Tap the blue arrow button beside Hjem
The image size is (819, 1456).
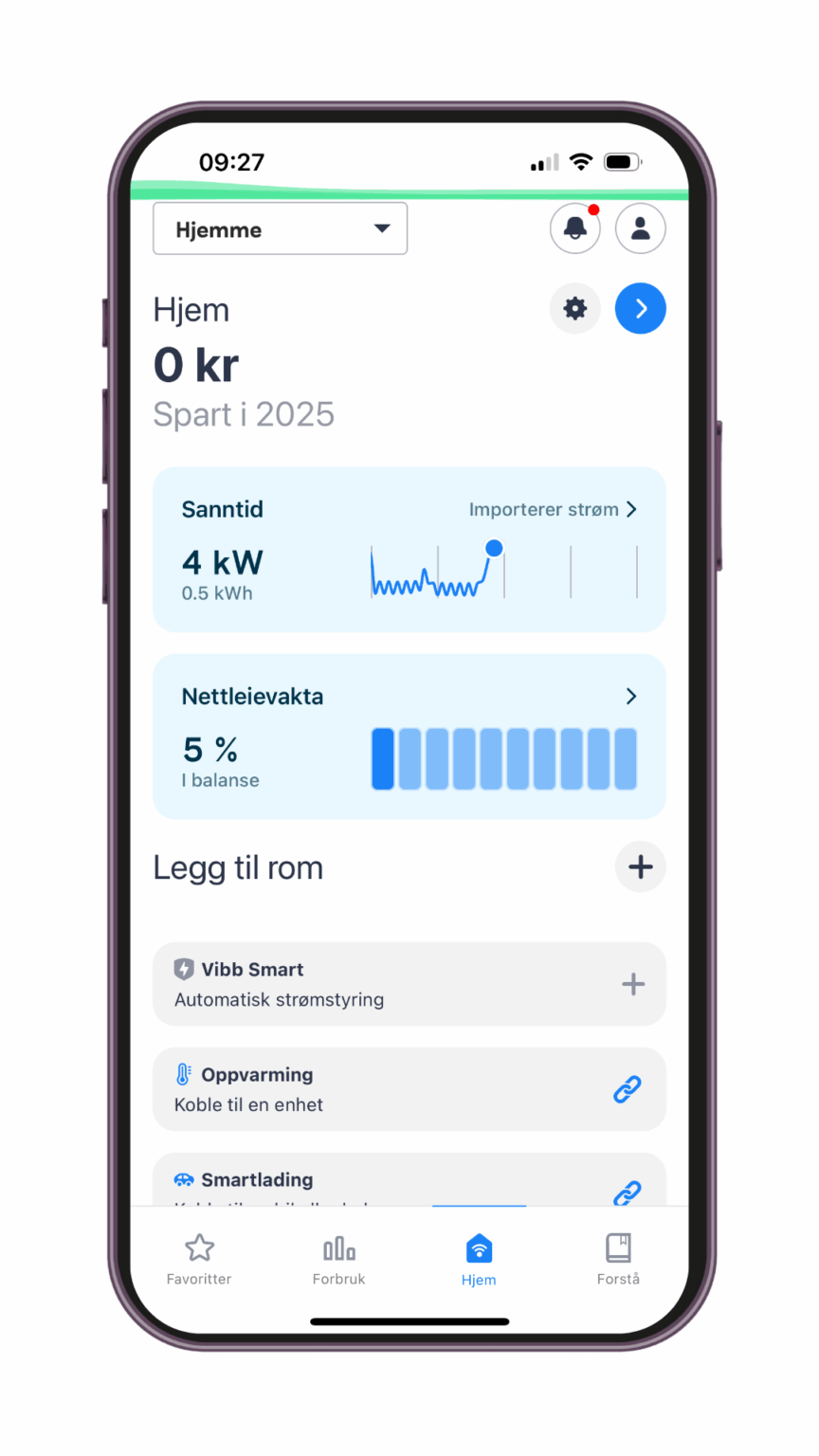641,309
